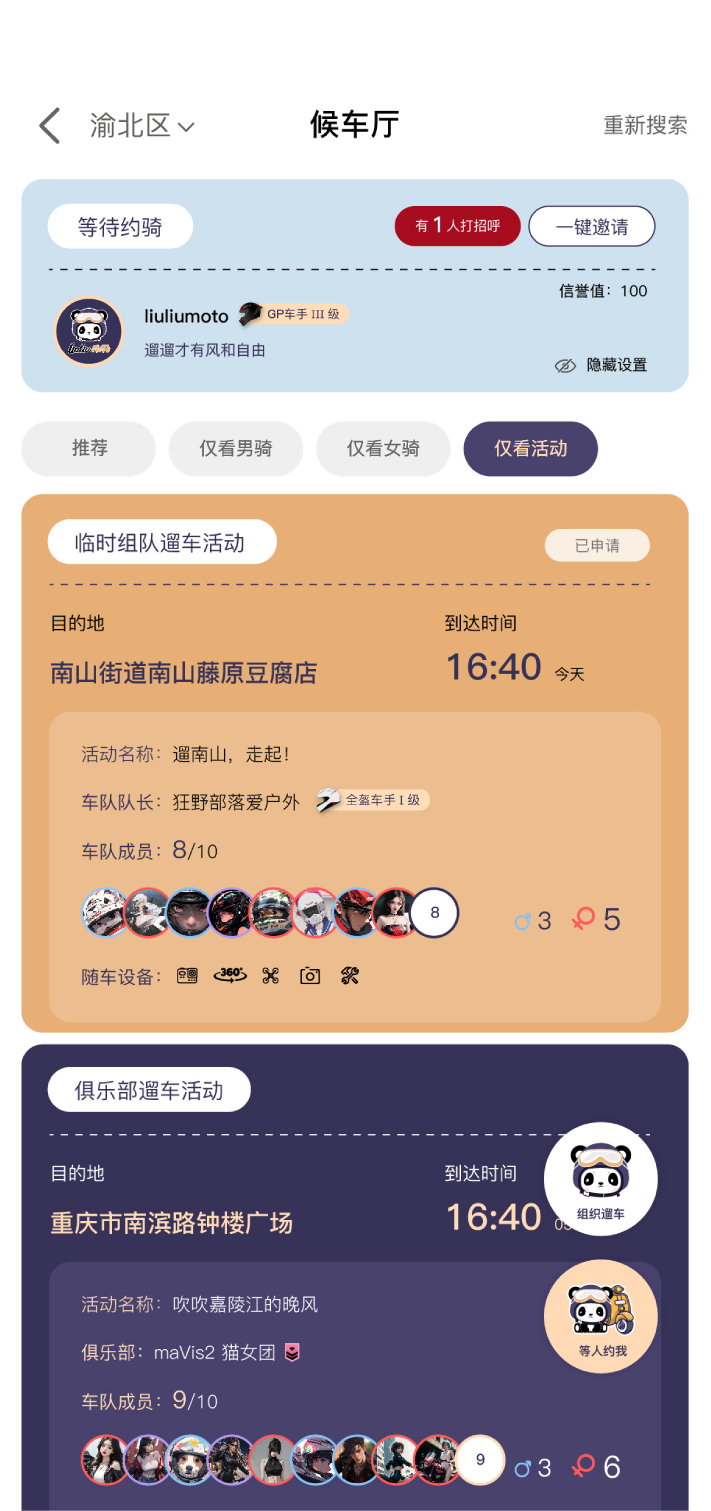The height and width of the screenshot is (1511, 711).
Task: Tap the 已申请 status button
Action: 597,545
